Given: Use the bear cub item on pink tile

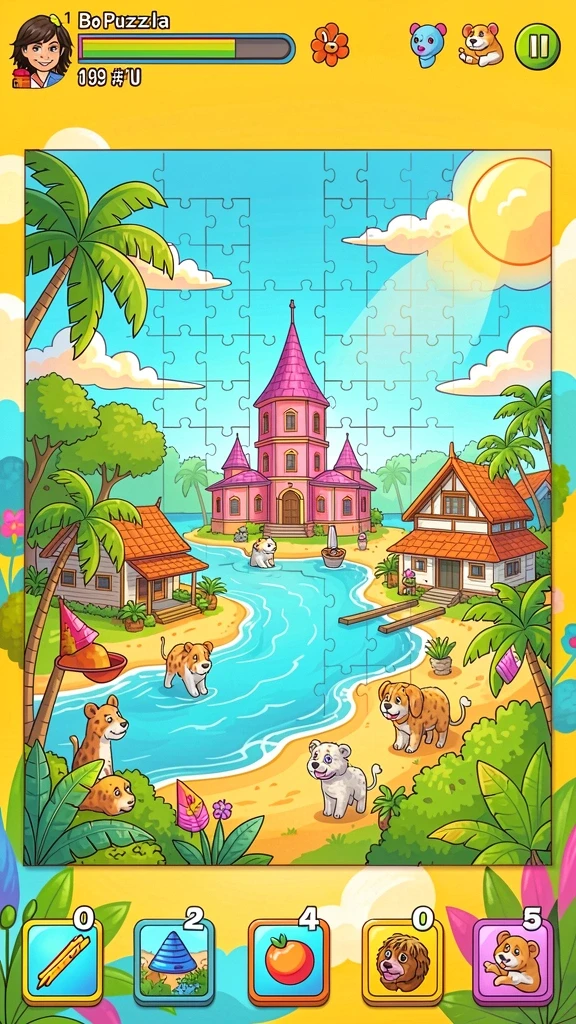Looking at the screenshot, I should pyautogui.click(x=513, y=961).
